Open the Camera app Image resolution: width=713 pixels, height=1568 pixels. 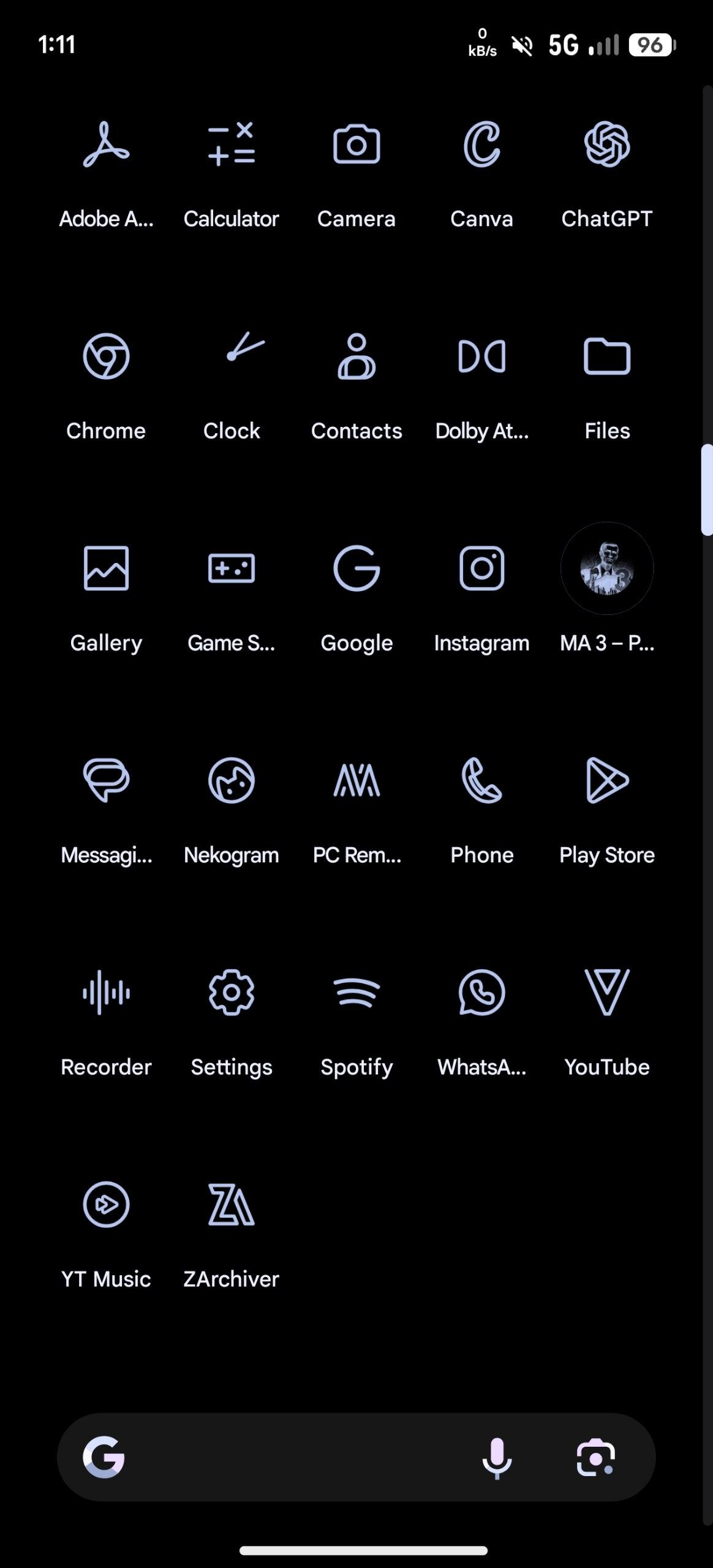click(356, 146)
